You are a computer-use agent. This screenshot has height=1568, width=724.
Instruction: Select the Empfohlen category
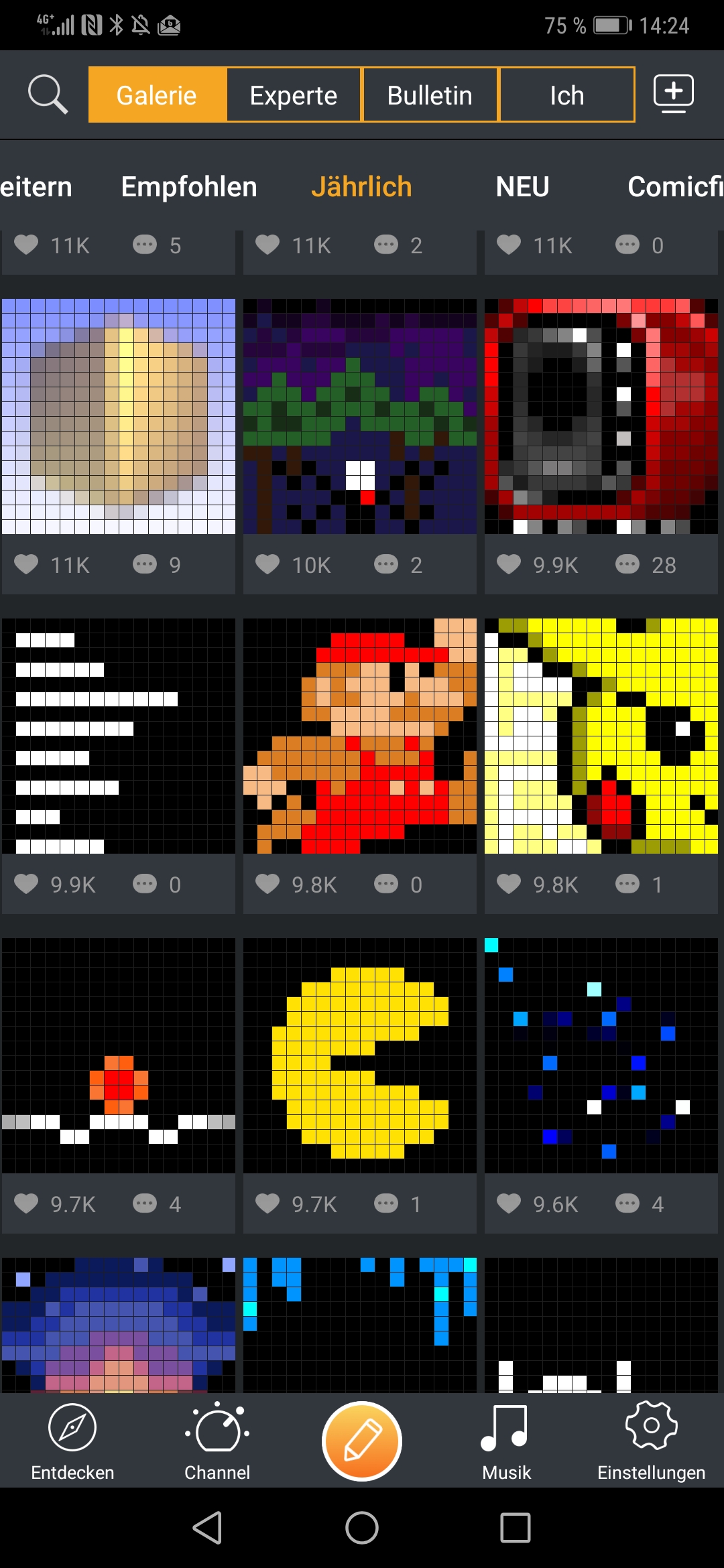point(189,187)
